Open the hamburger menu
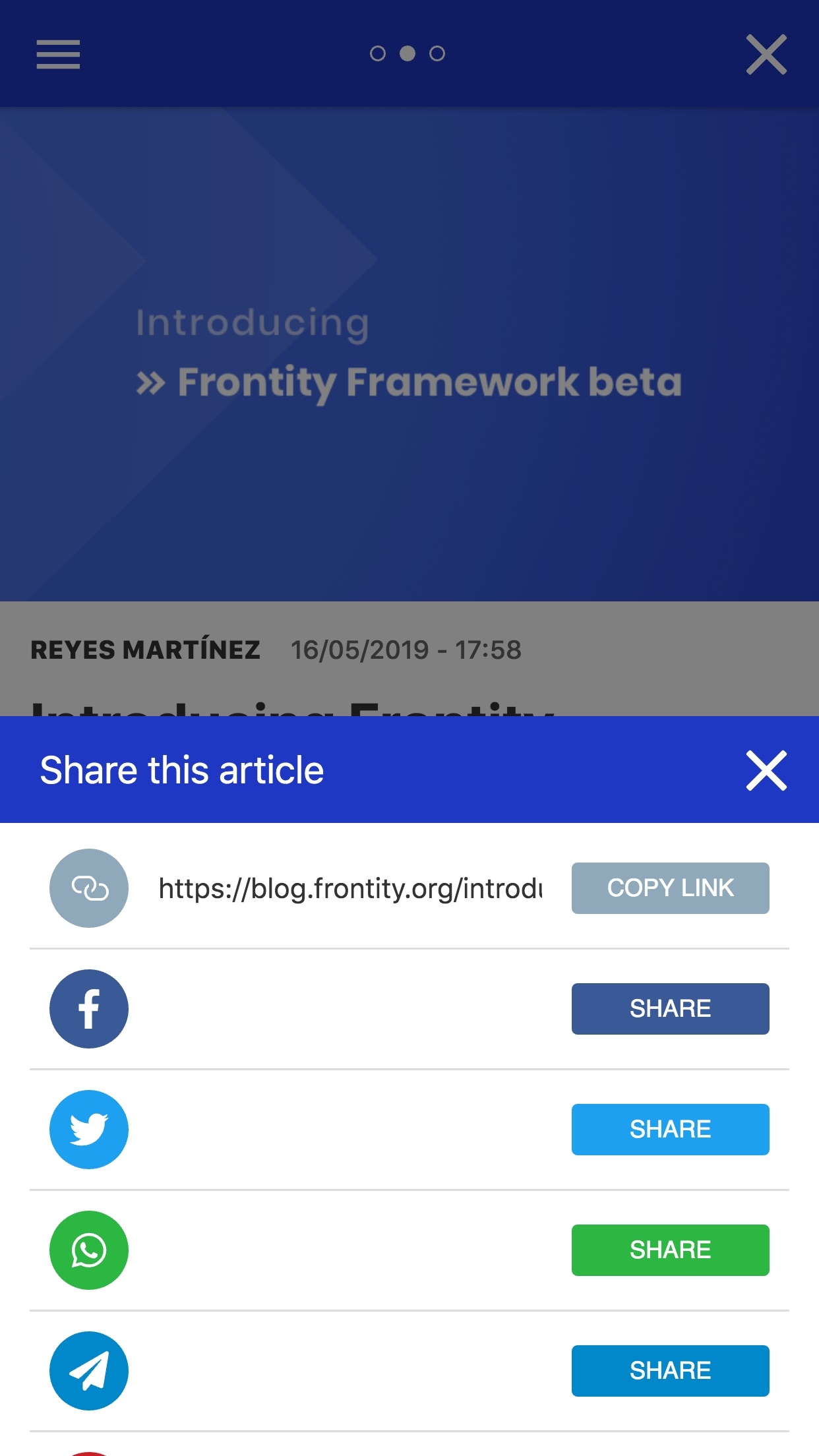The height and width of the screenshot is (1456, 819). click(x=58, y=54)
